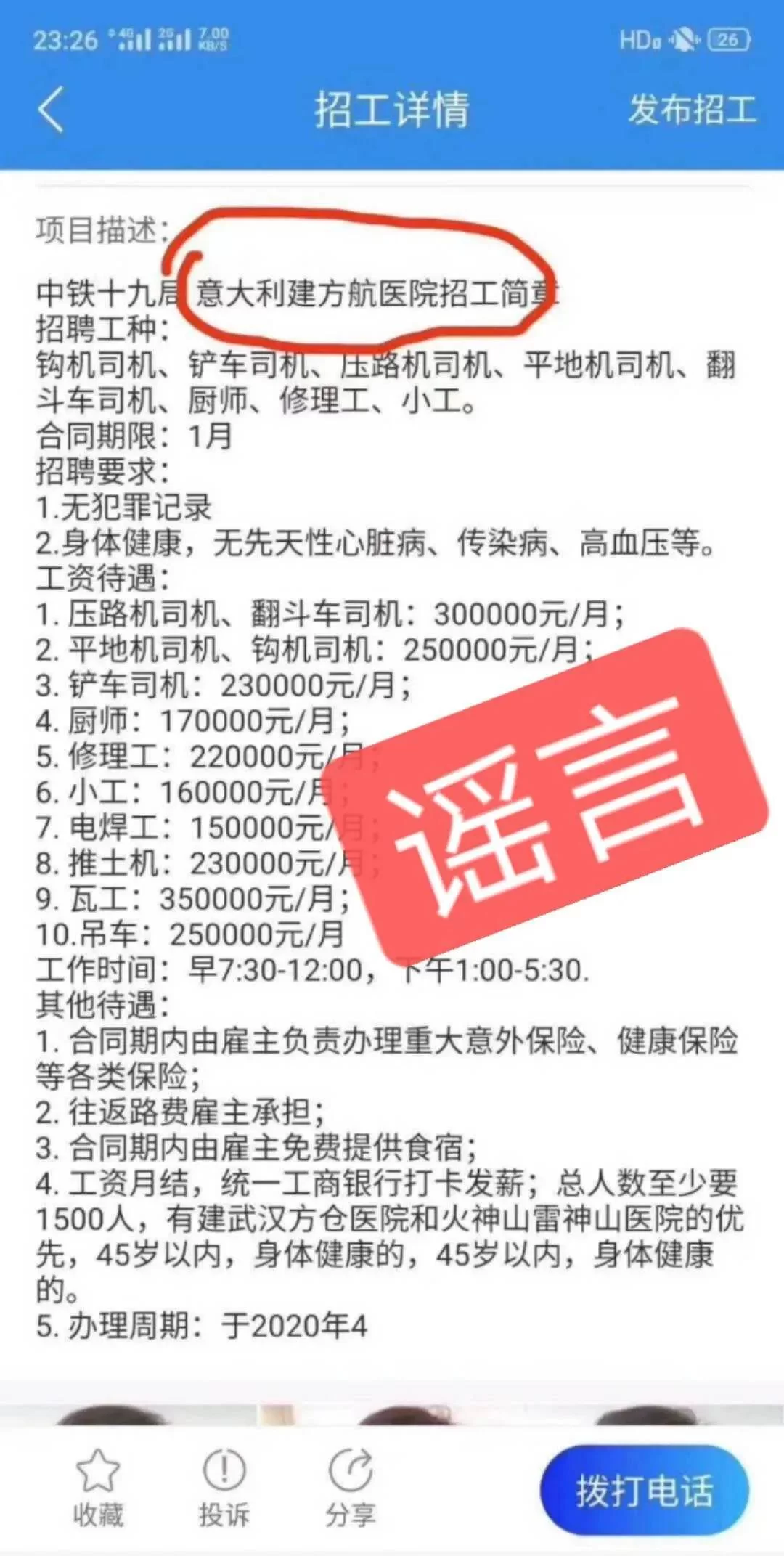Open 发布招工 to post a job
This screenshot has height=1556, width=784.
point(692,110)
